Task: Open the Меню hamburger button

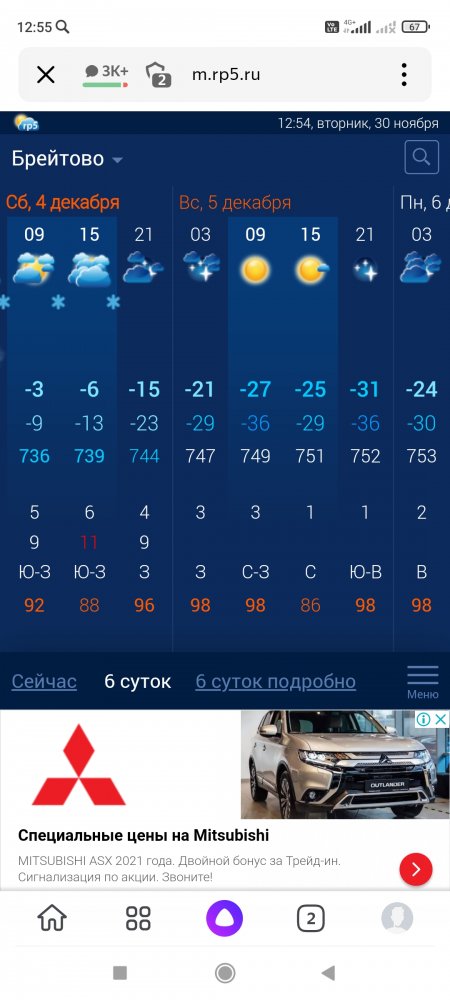Action: 423,682
